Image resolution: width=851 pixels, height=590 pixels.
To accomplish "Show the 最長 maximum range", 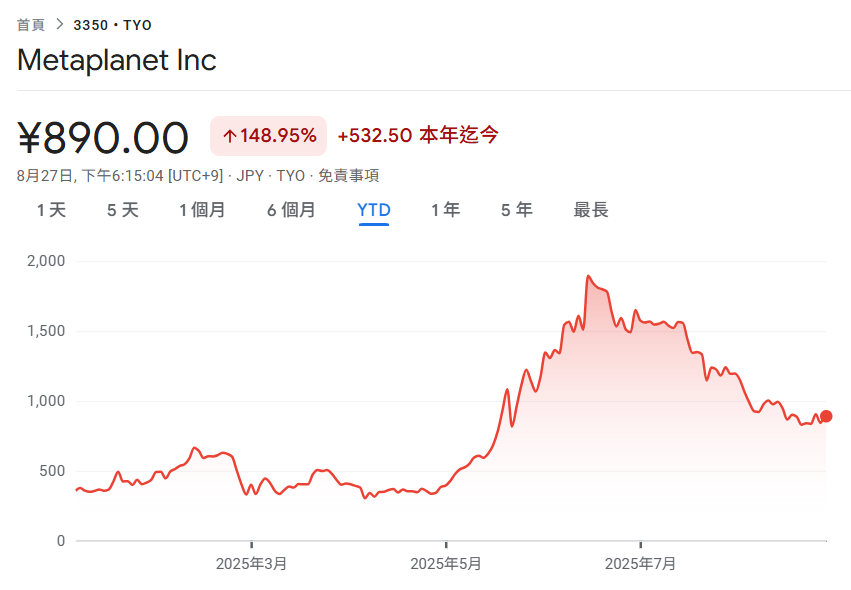I will pyautogui.click(x=590, y=210).
